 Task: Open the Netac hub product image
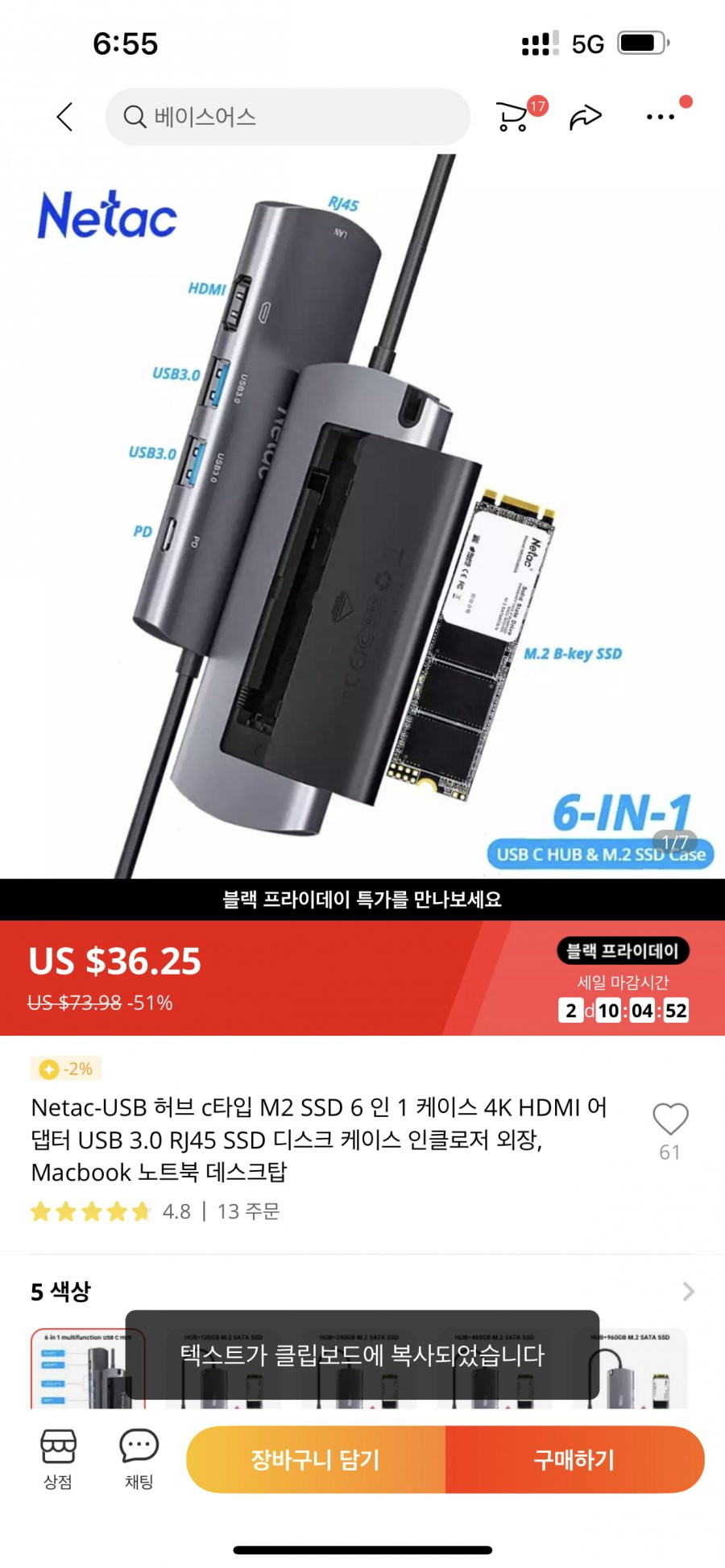click(362, 516)
